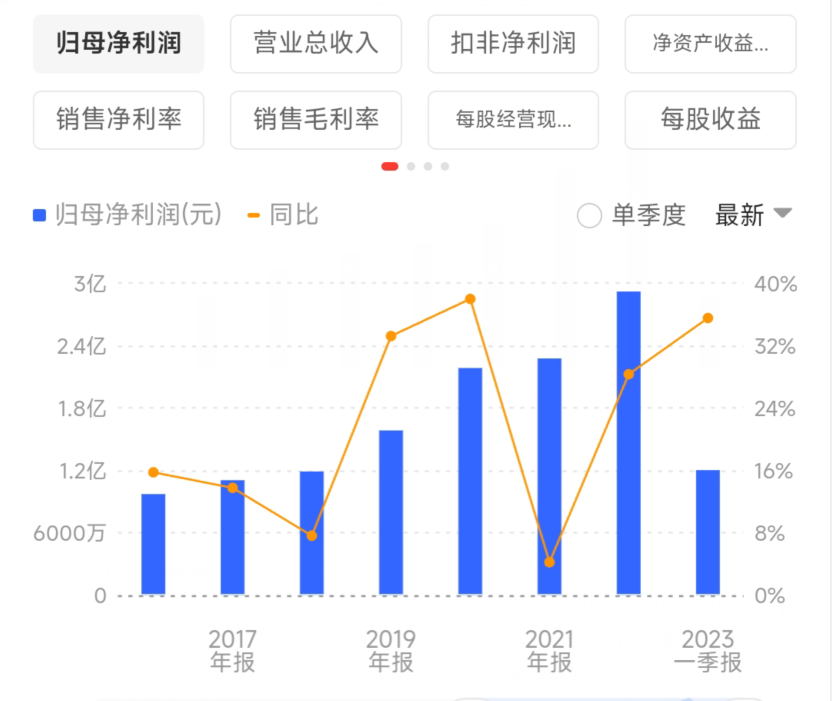
Task: Show the 扣非净利润 chart
Action: pos(513,44)
